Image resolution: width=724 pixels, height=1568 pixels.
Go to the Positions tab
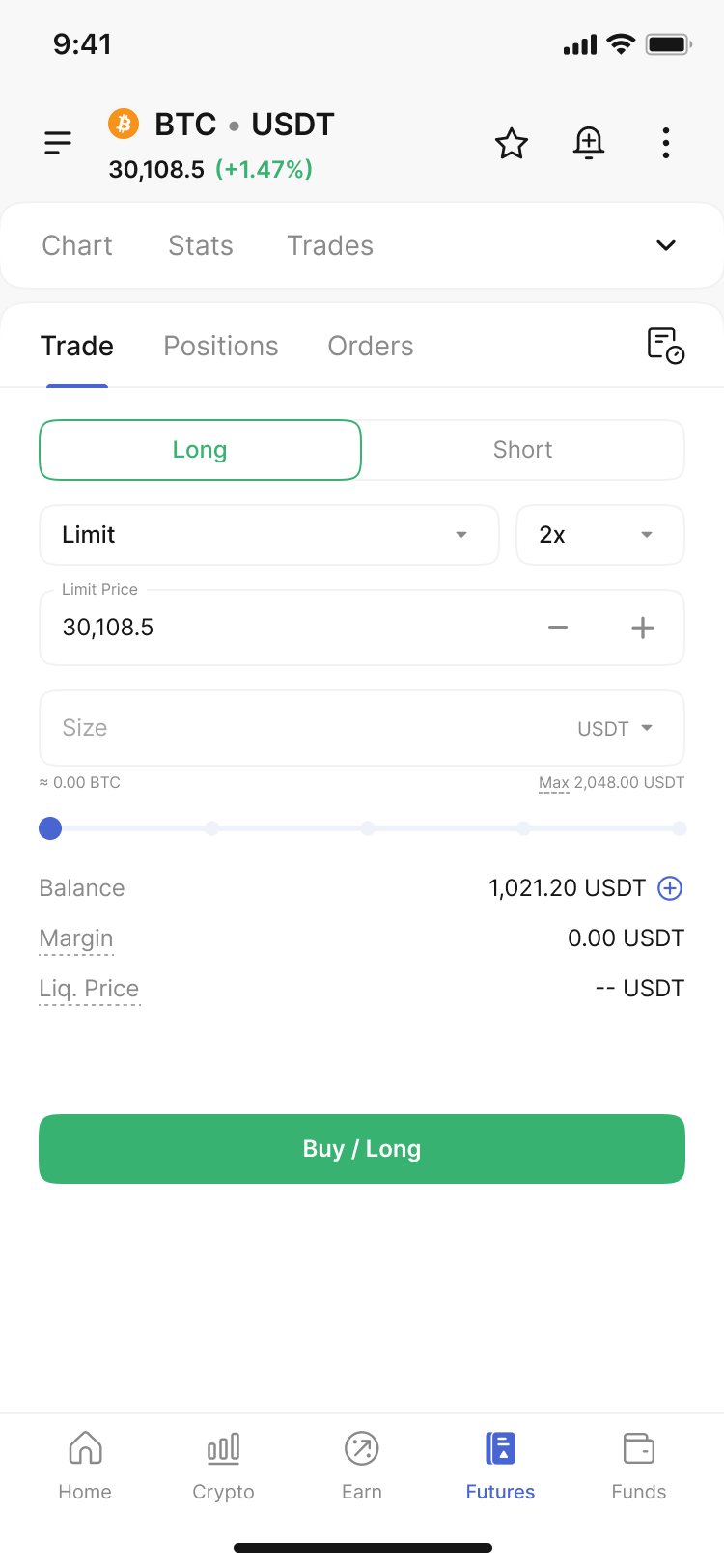point(221,346)
